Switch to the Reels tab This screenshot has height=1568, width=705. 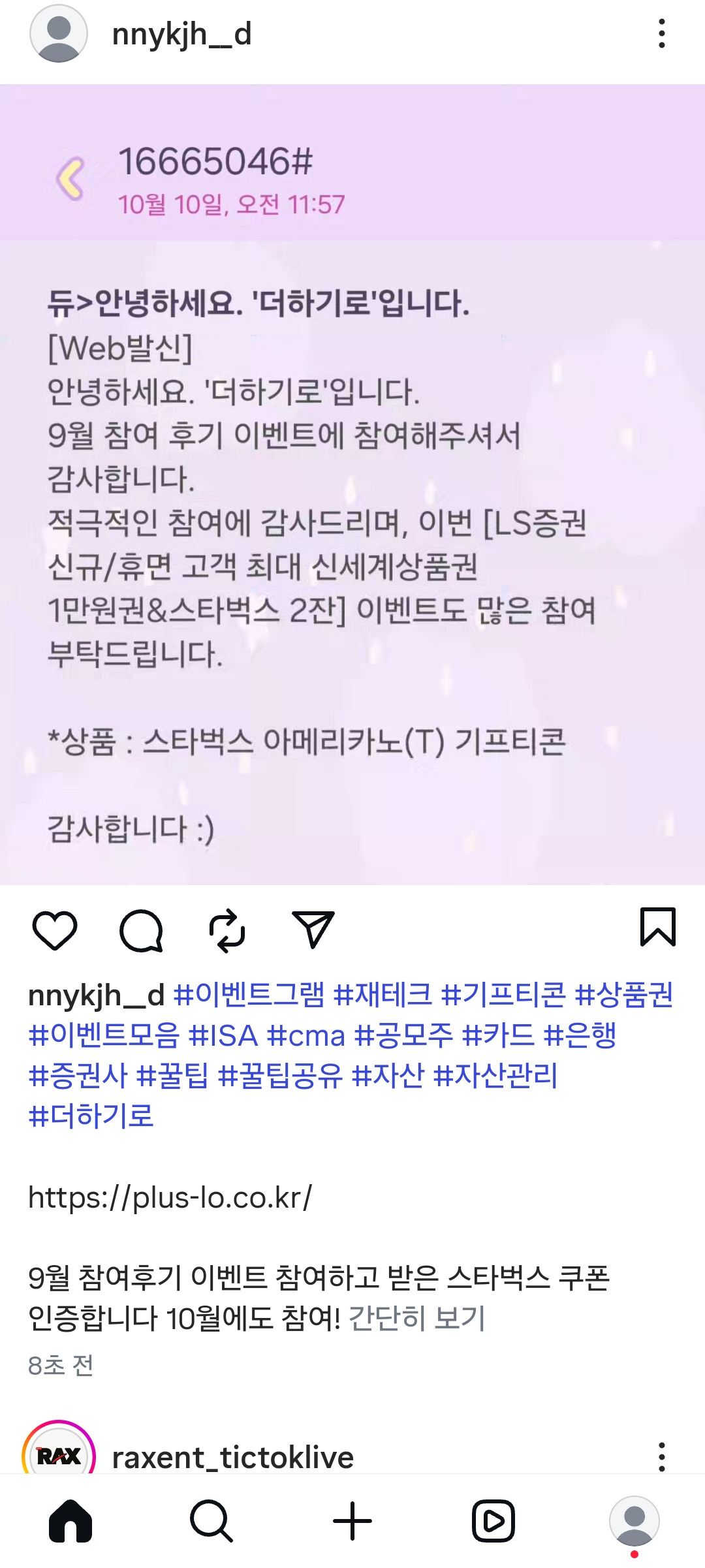(493, 1521)
